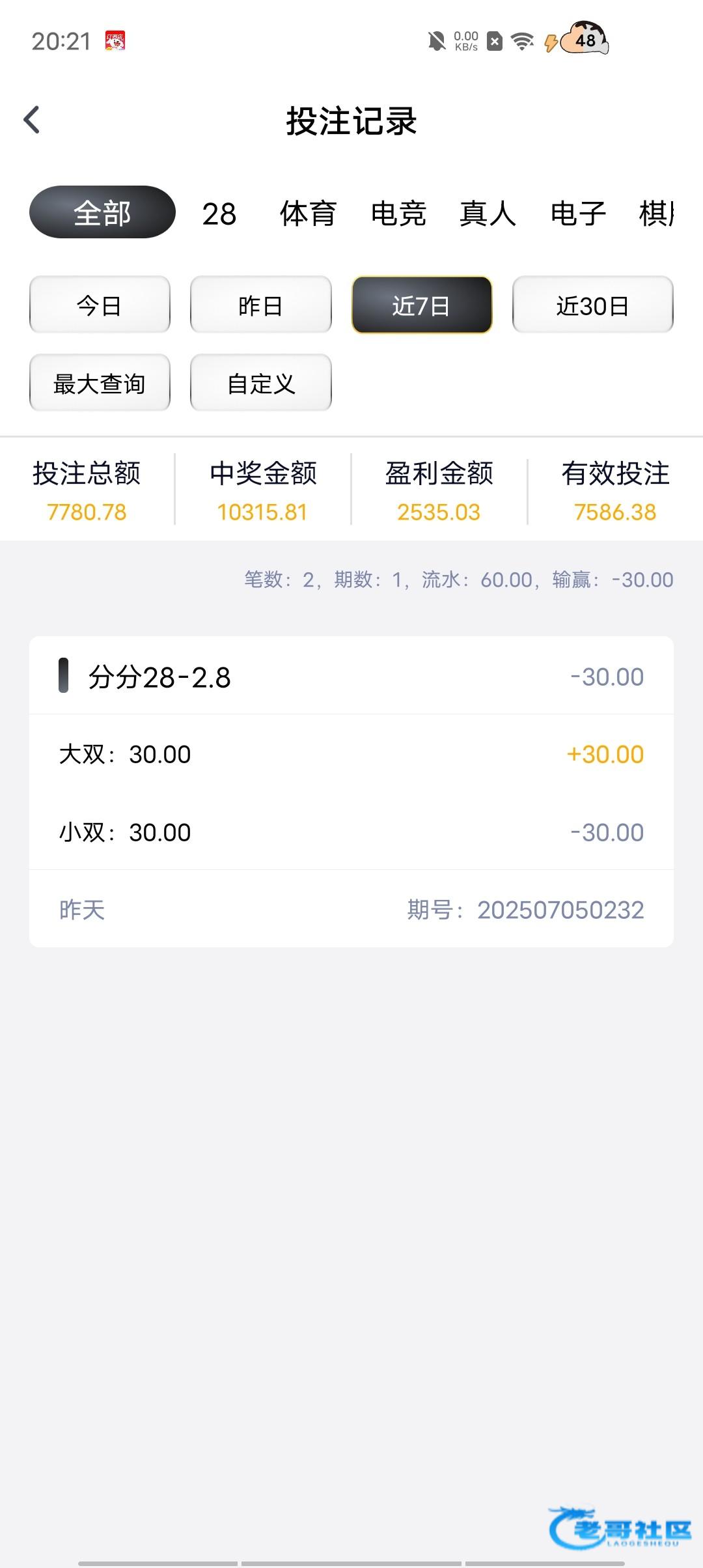Tap the 最大查询 button
This screenshot has width=703, height=1568.
click(100, 383)
